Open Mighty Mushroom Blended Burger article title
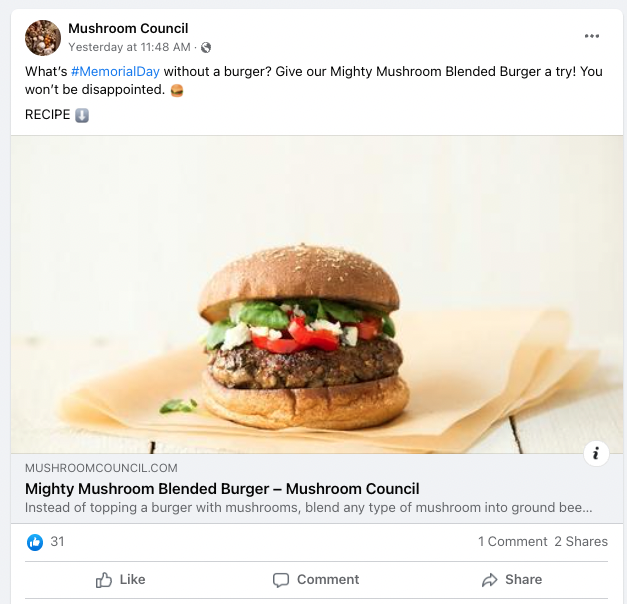This screenshot has height=604, width=627. click(222, 489)
